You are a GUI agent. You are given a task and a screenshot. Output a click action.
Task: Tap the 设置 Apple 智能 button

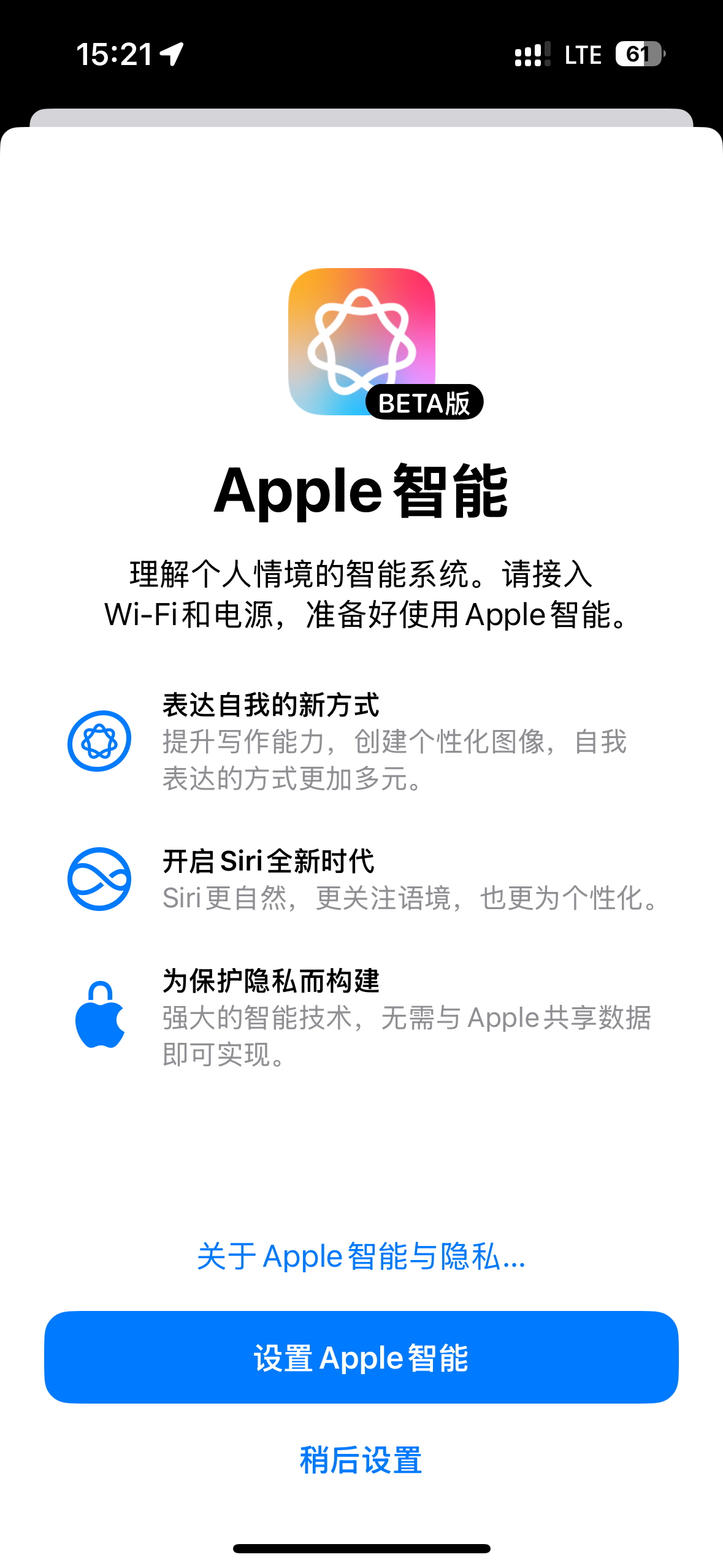tap(361, 1357)
